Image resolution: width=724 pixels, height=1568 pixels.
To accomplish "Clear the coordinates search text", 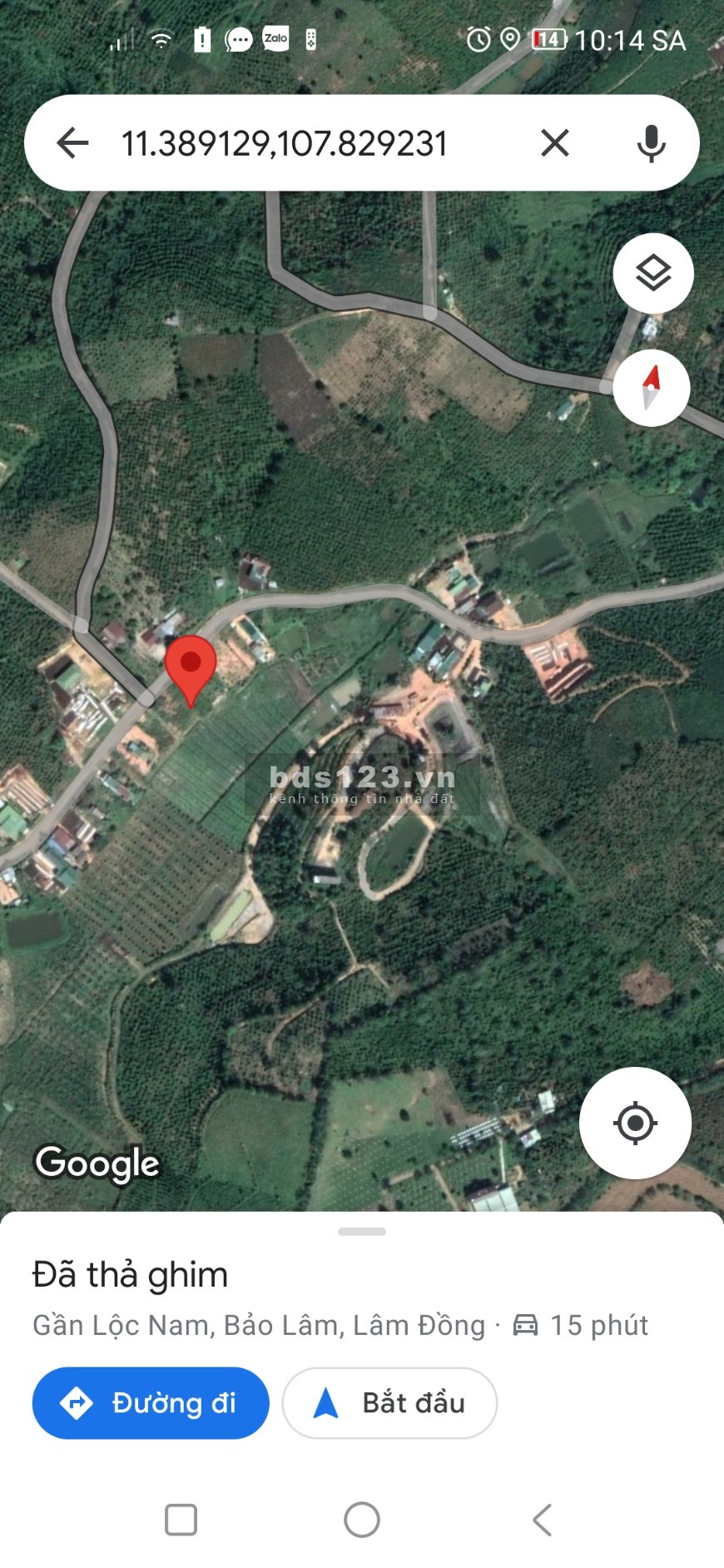I will click(554, 143).
